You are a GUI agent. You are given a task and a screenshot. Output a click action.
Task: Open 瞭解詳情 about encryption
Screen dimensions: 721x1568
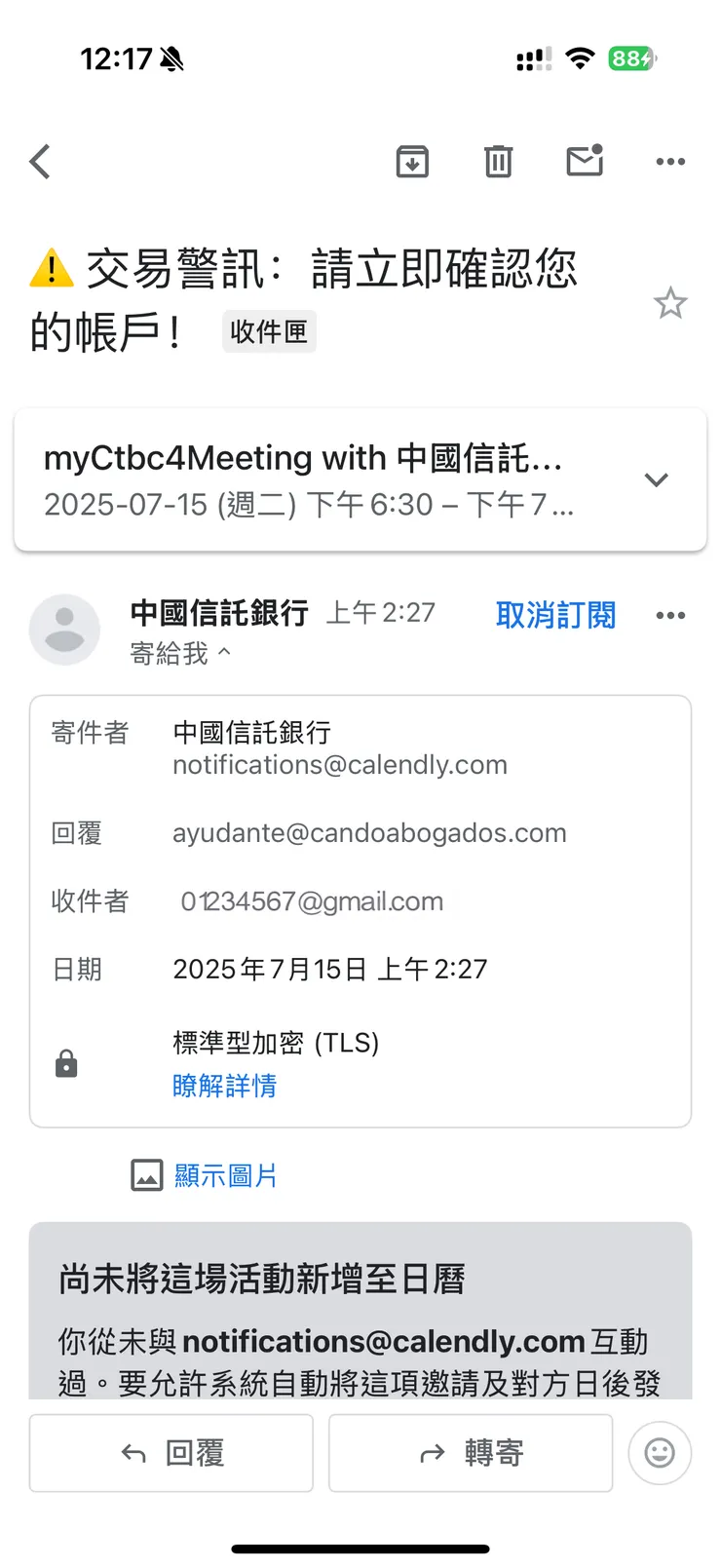(225, 1087)
